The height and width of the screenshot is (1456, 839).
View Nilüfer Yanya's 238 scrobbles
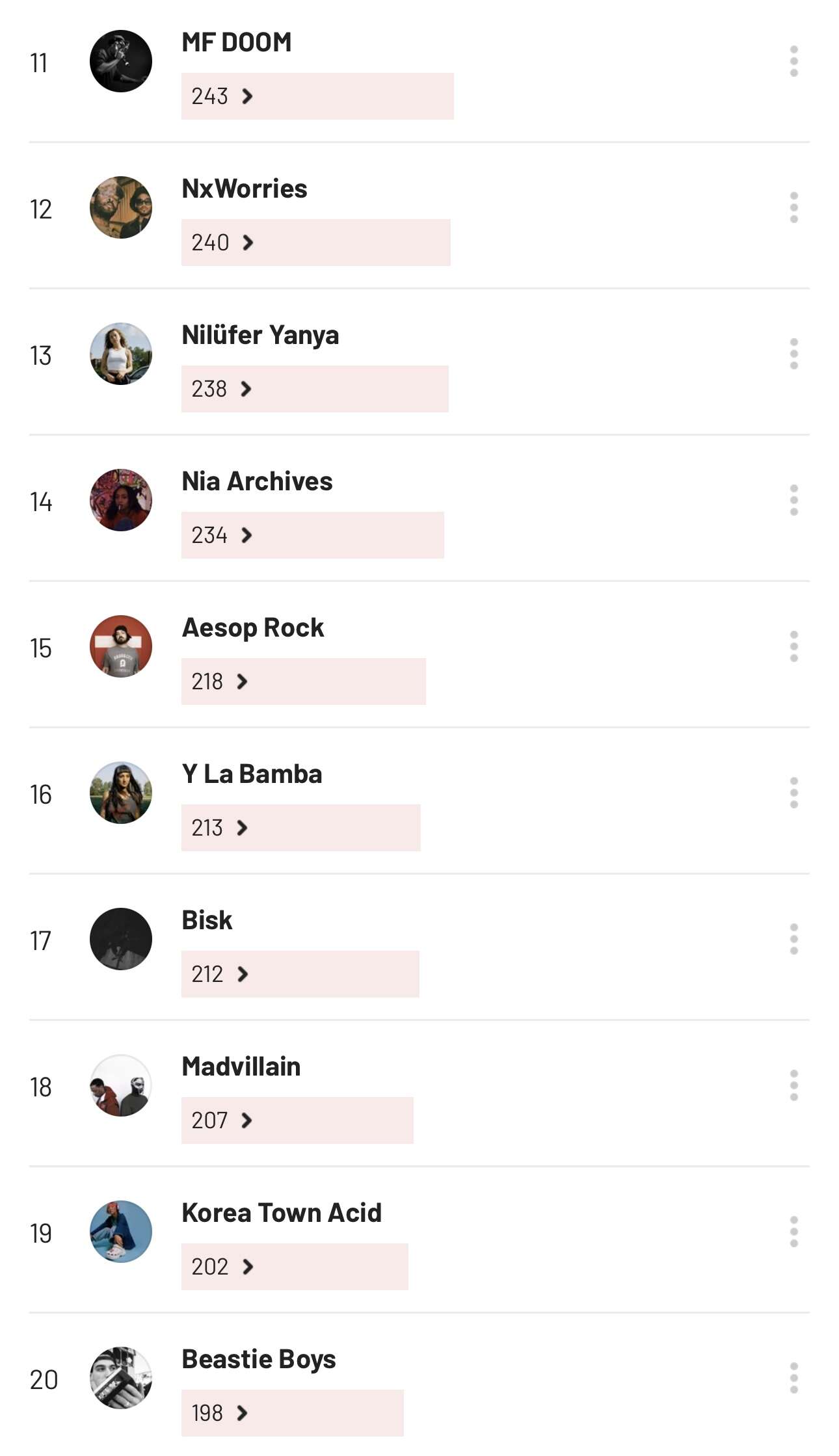click(x=221, y=389)
